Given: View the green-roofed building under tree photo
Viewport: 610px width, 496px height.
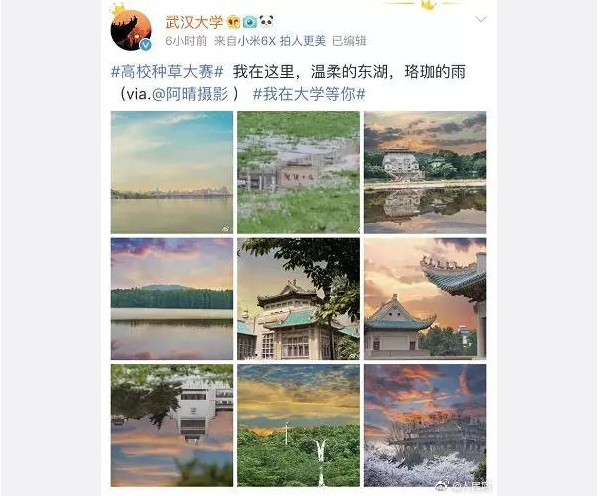Looking at the screenshot, I should (298, 298).
